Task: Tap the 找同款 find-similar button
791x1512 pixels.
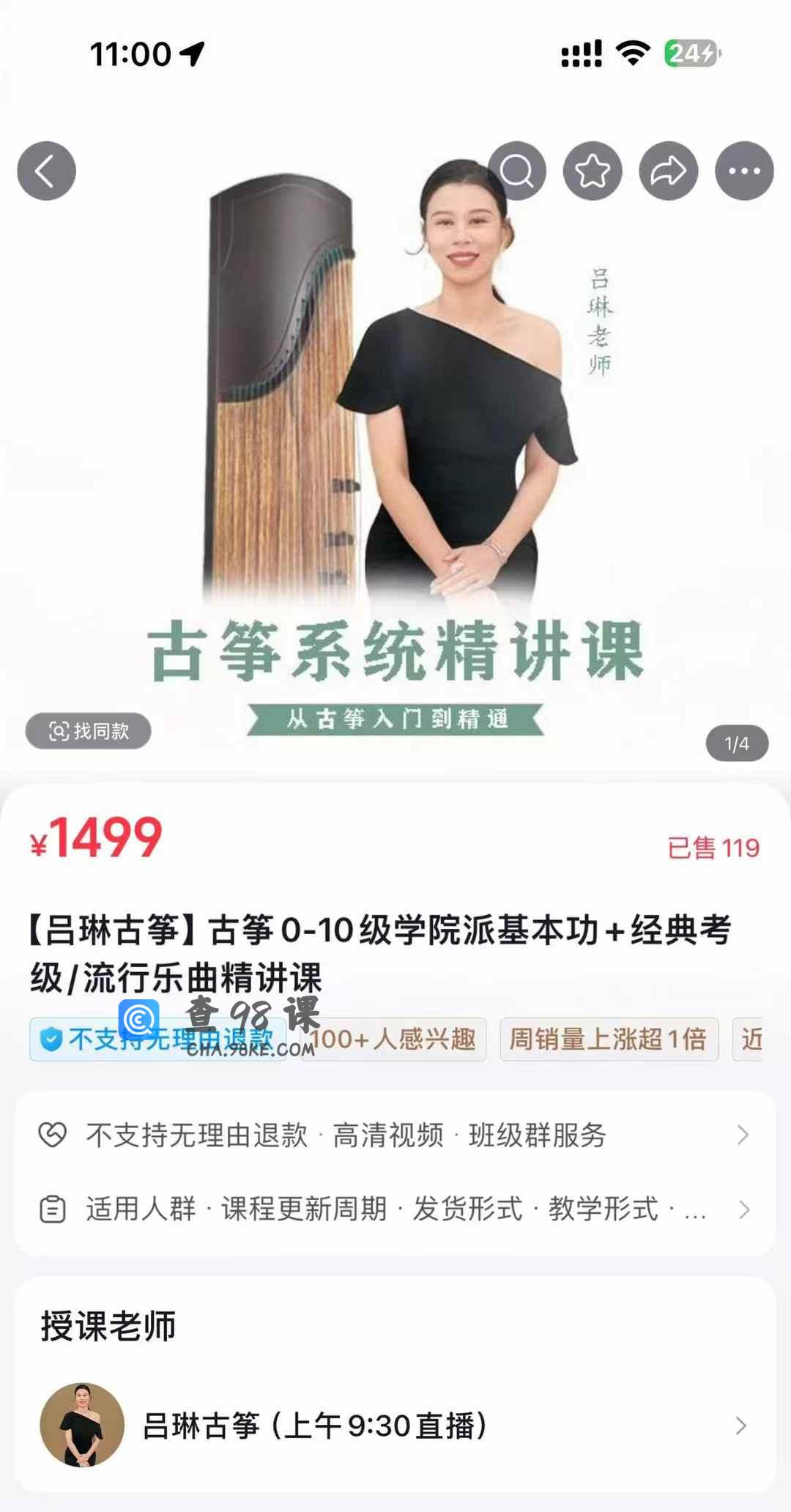Action: 89,730
